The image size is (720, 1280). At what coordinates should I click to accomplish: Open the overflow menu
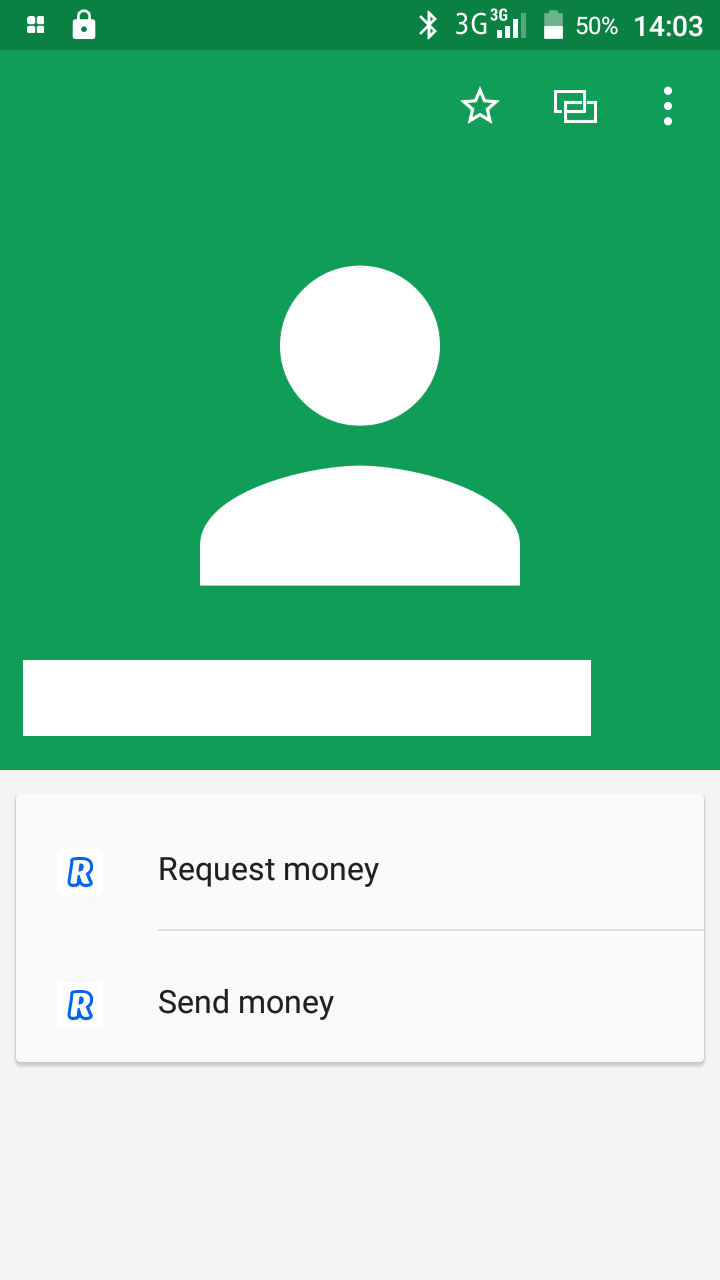(x=668, y=106)
